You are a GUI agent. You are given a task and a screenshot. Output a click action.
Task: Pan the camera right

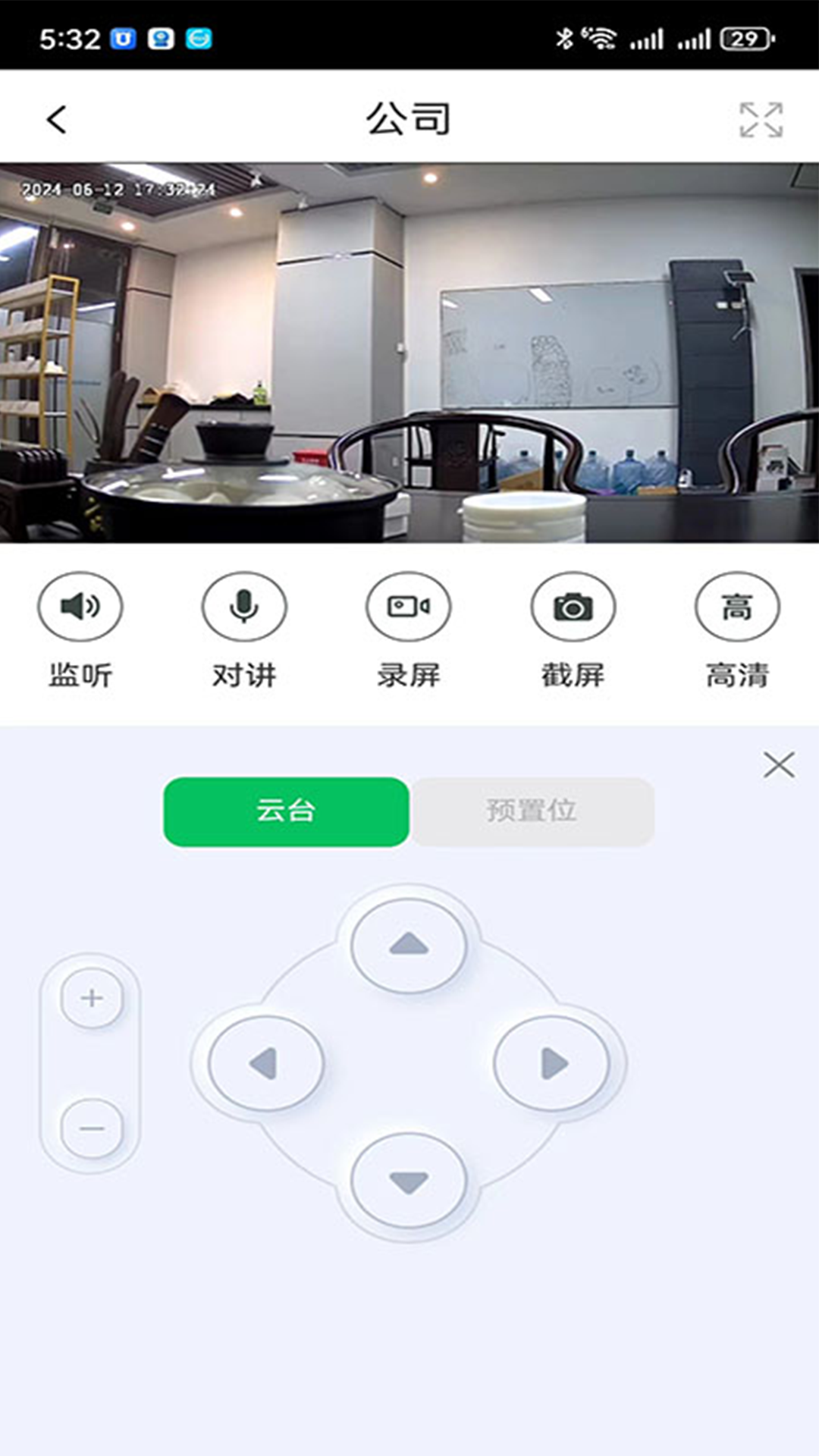(x=552, y=1063)
